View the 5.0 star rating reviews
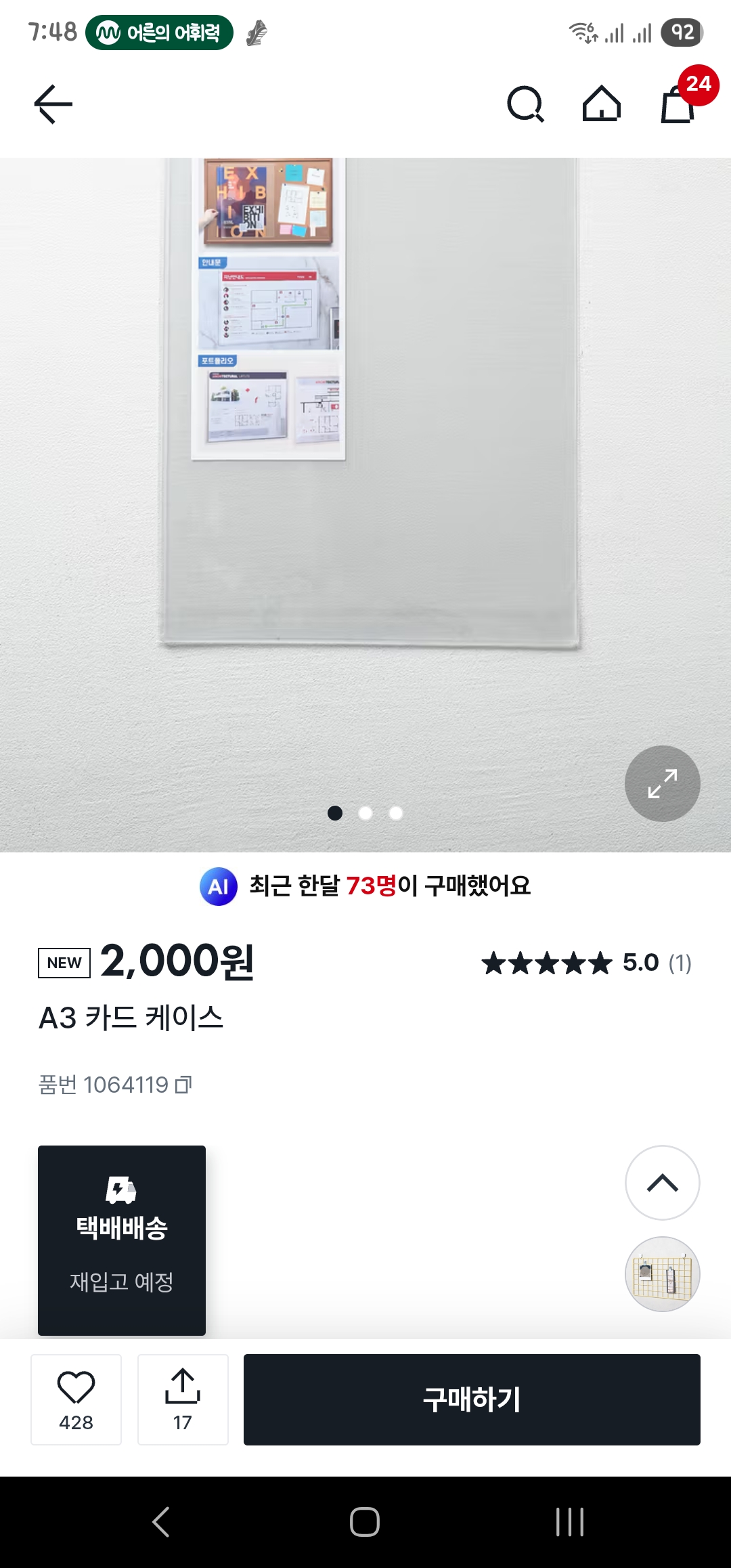 tap(586, 963)
